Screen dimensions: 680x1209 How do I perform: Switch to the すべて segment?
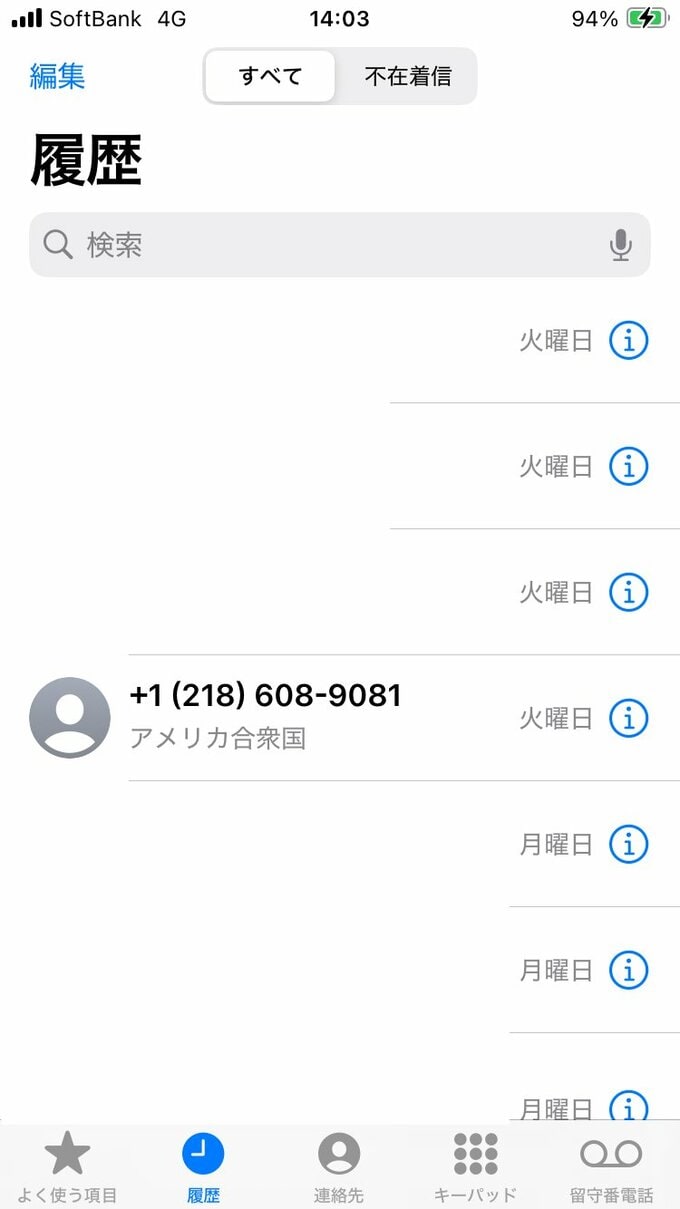point(270,76)
